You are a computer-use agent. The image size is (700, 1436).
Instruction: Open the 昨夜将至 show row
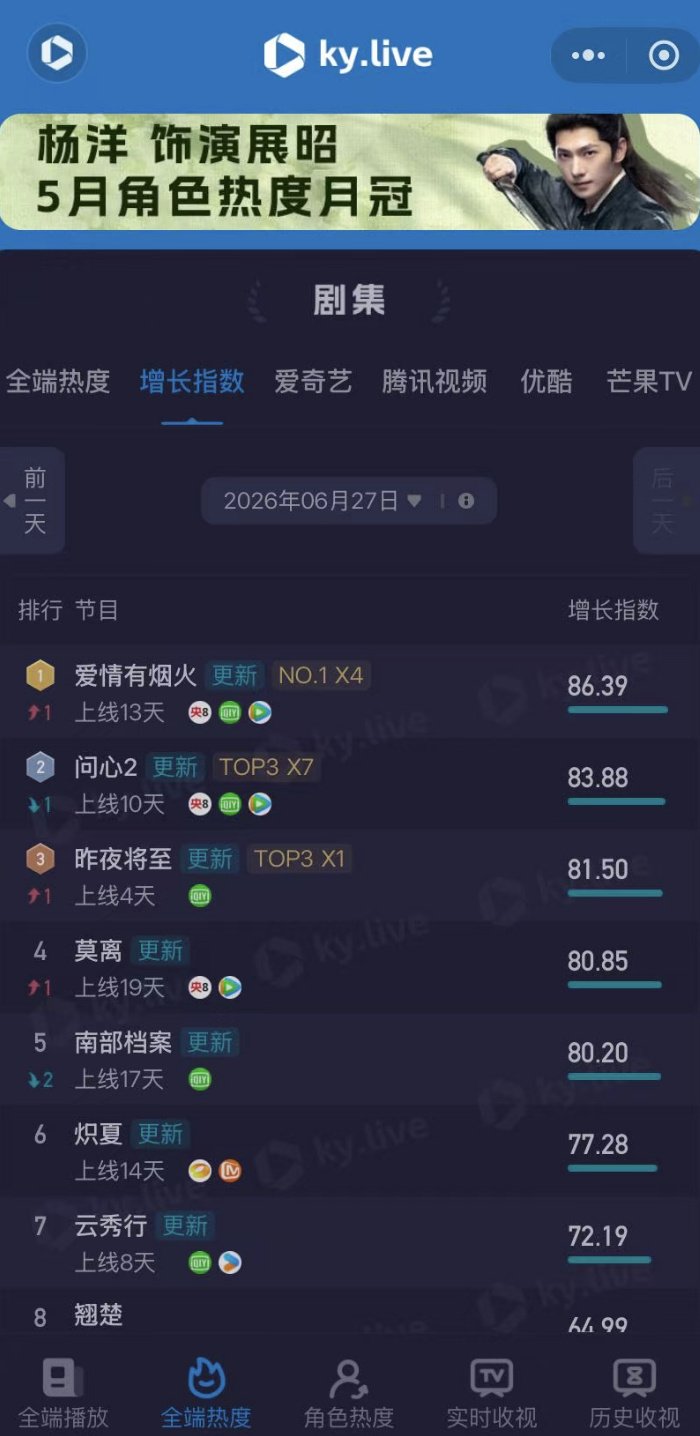pyautogui.click(x=350, y=875)
